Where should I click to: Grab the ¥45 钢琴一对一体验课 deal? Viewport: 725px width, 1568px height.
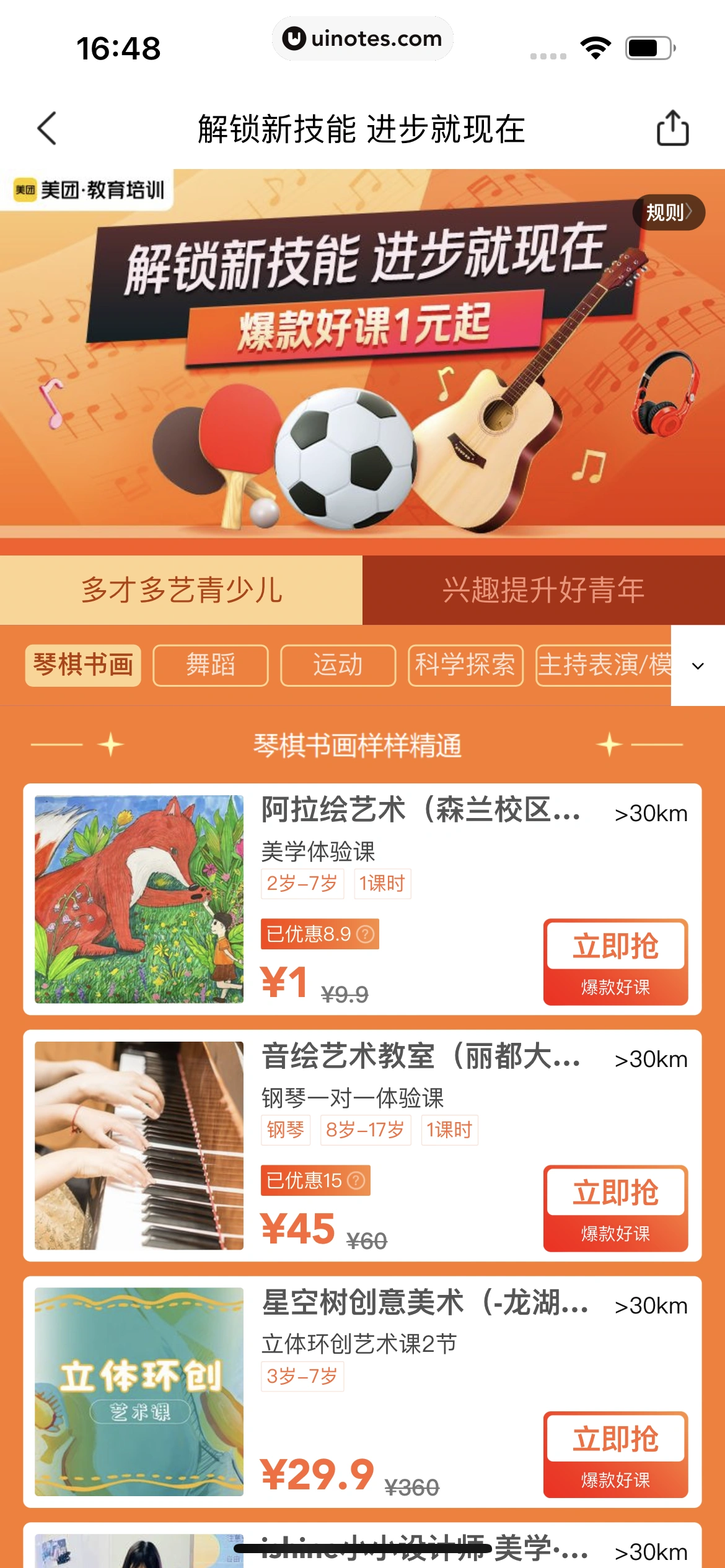click(x=615, y=1208)
